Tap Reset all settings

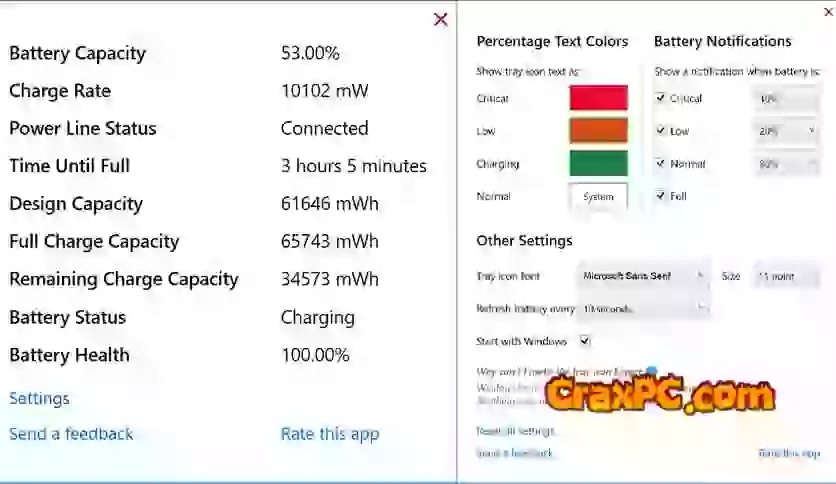pyautogui.click(x=515, y=431)
